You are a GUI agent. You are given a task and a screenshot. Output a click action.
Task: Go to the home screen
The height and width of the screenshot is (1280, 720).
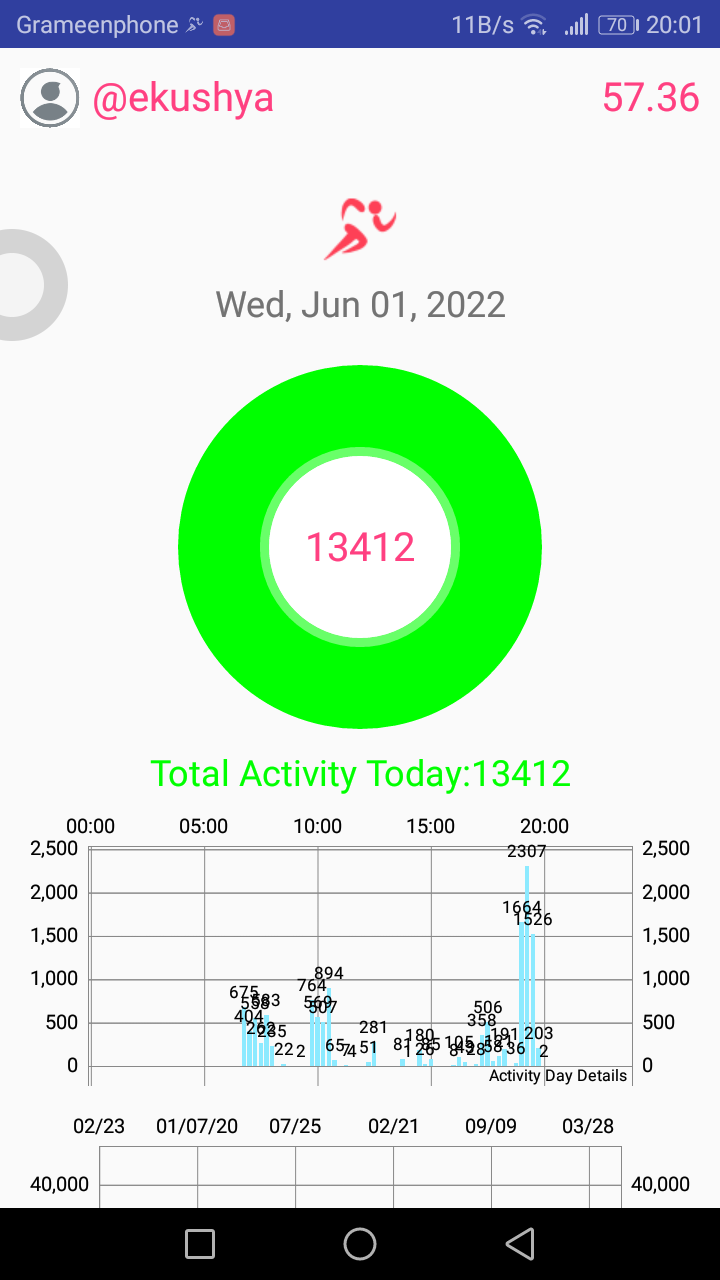click(x=360, y=1243)
